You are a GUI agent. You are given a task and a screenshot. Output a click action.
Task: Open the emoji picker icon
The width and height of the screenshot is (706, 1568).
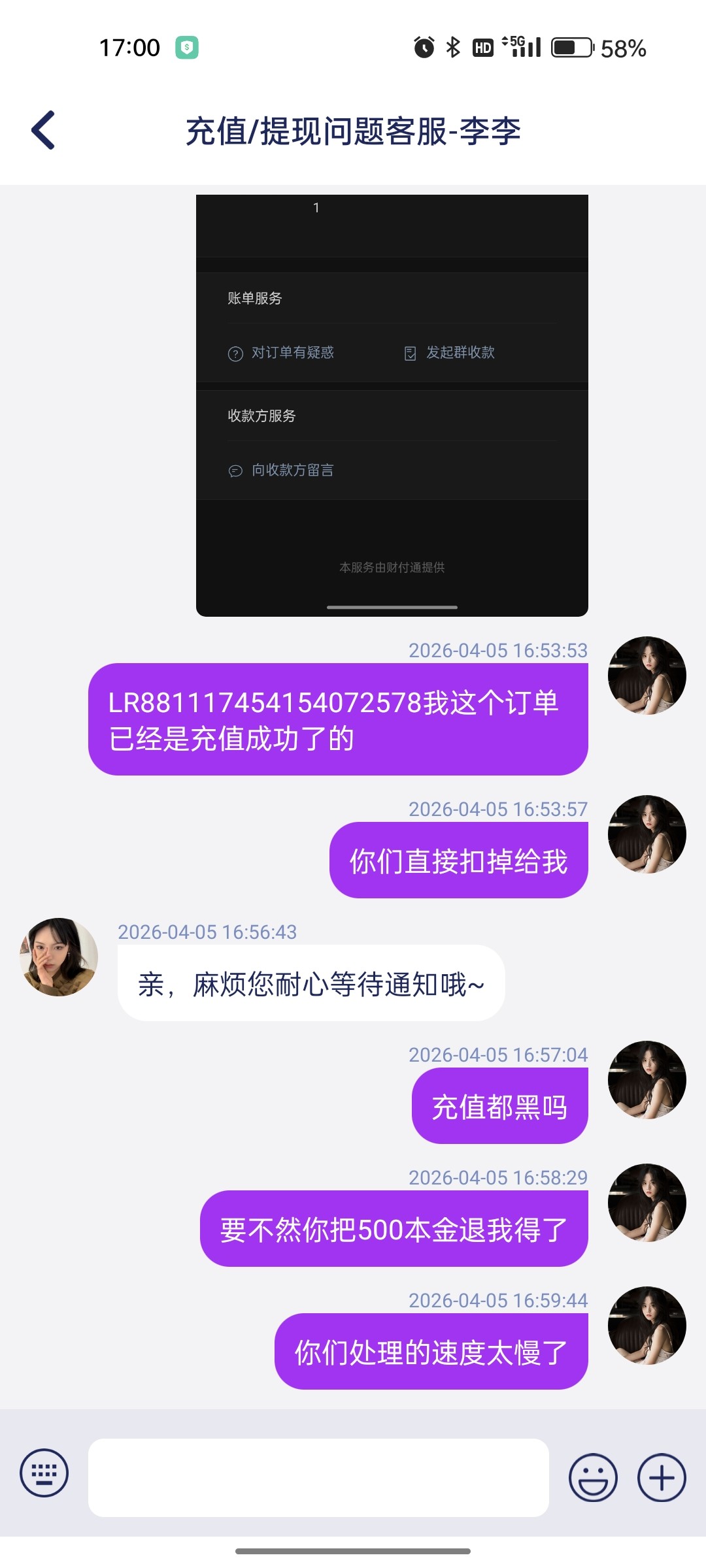(x=594, y=1478)
